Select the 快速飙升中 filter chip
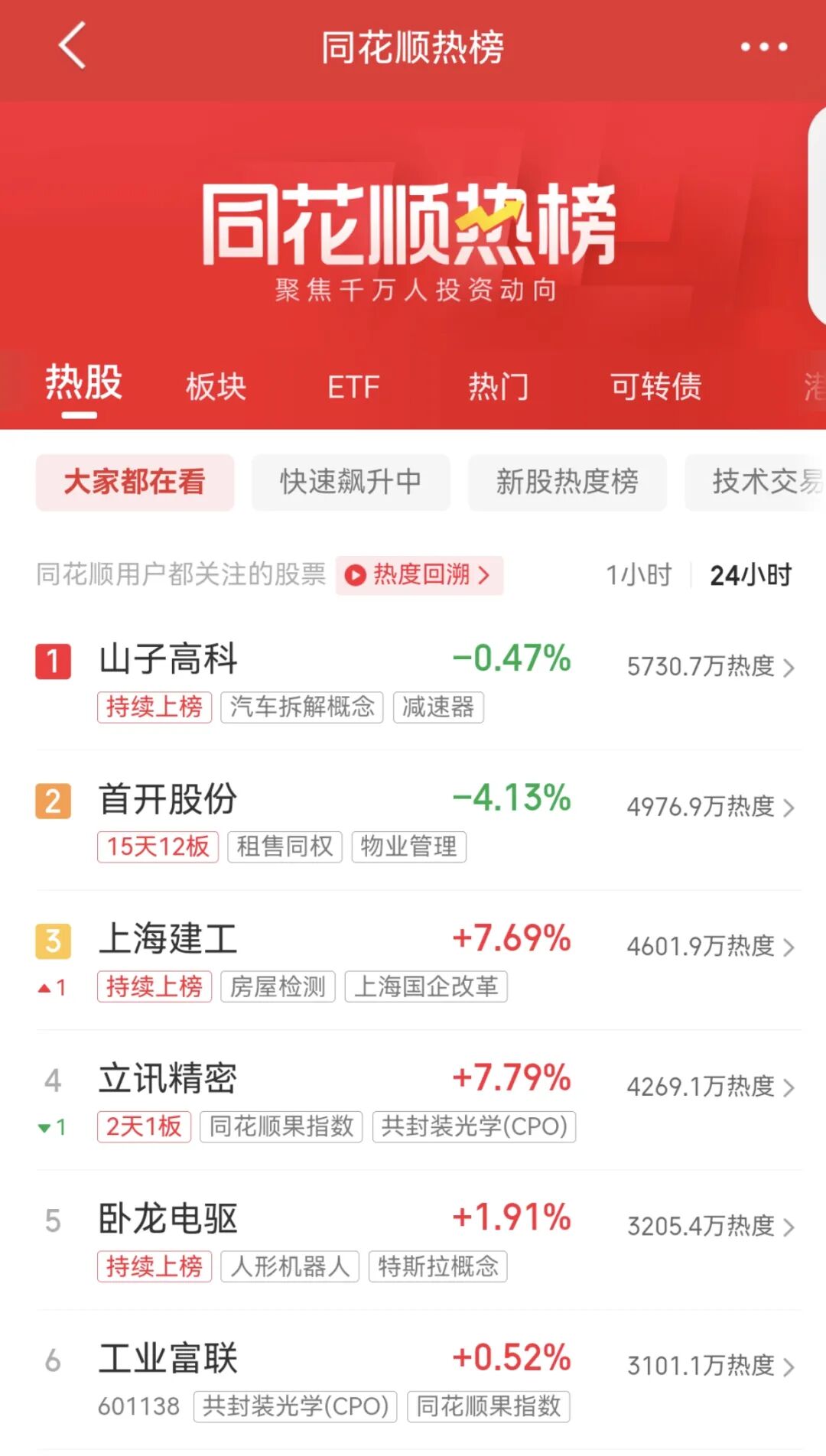The image size is (826, 1456). tap(350, 483)
